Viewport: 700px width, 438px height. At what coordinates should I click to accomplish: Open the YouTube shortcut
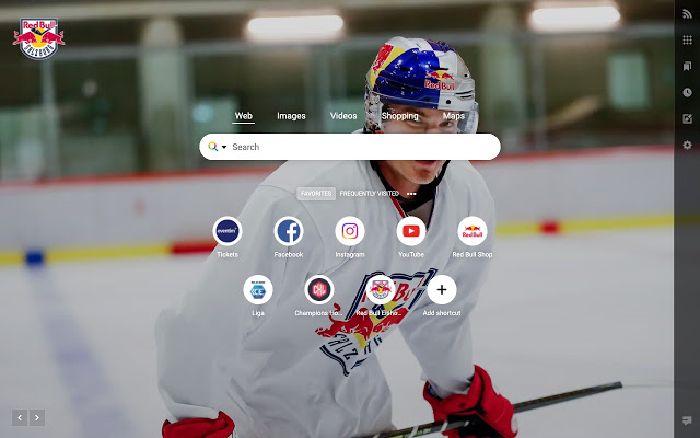[x=411, y=231]
